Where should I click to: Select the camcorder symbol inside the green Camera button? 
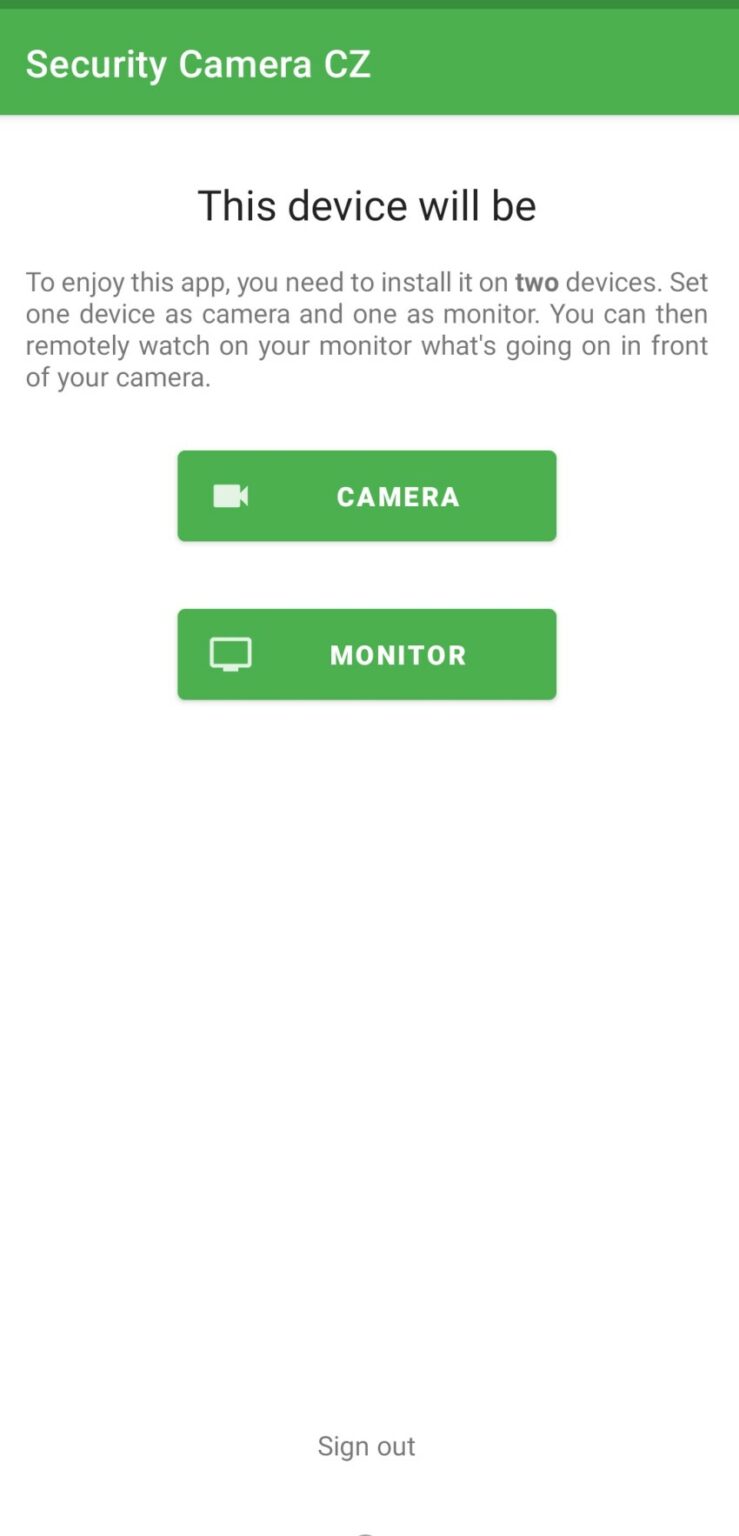pyautogui.click(x=231, y=495)
